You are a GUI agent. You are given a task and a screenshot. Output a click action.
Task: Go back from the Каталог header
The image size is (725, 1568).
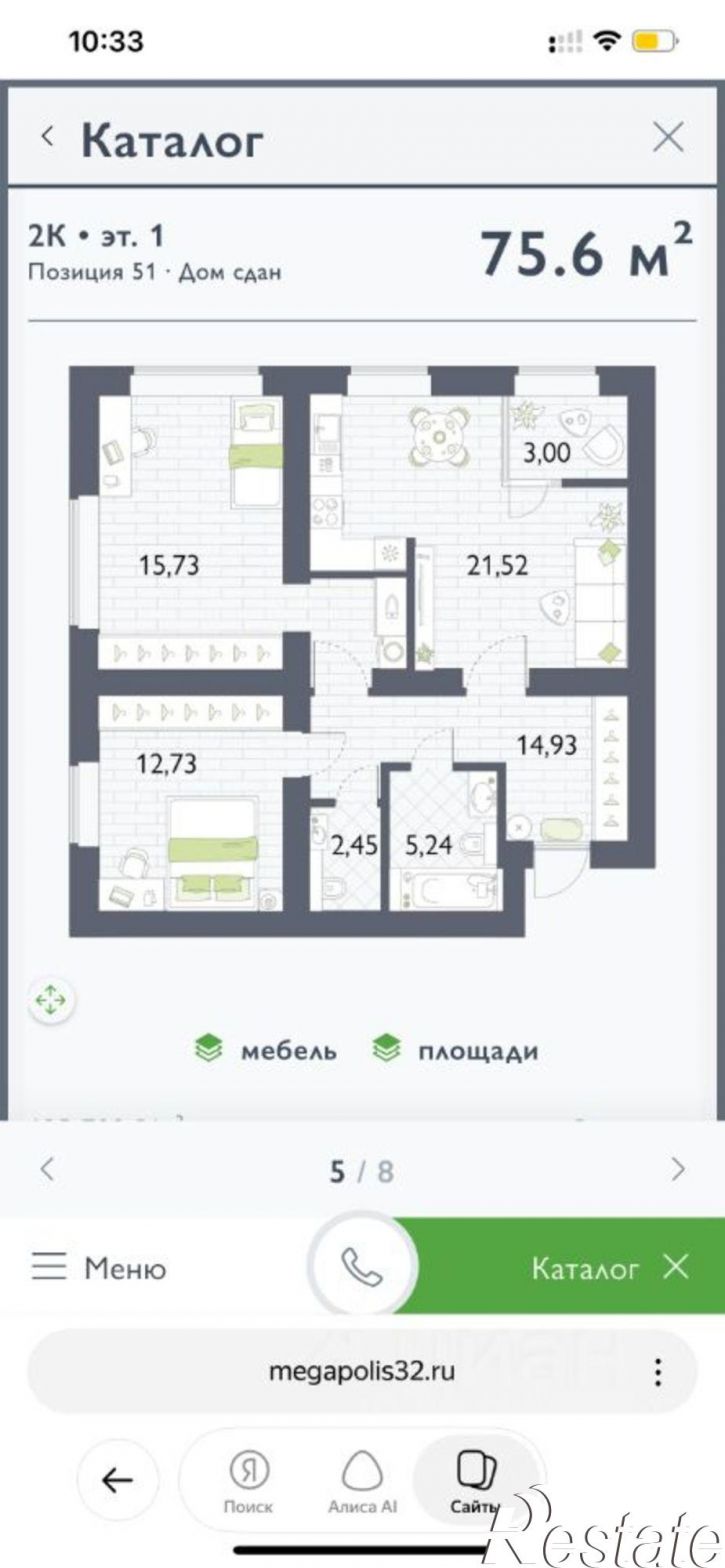pyautogui.click(x=47, y=137)
